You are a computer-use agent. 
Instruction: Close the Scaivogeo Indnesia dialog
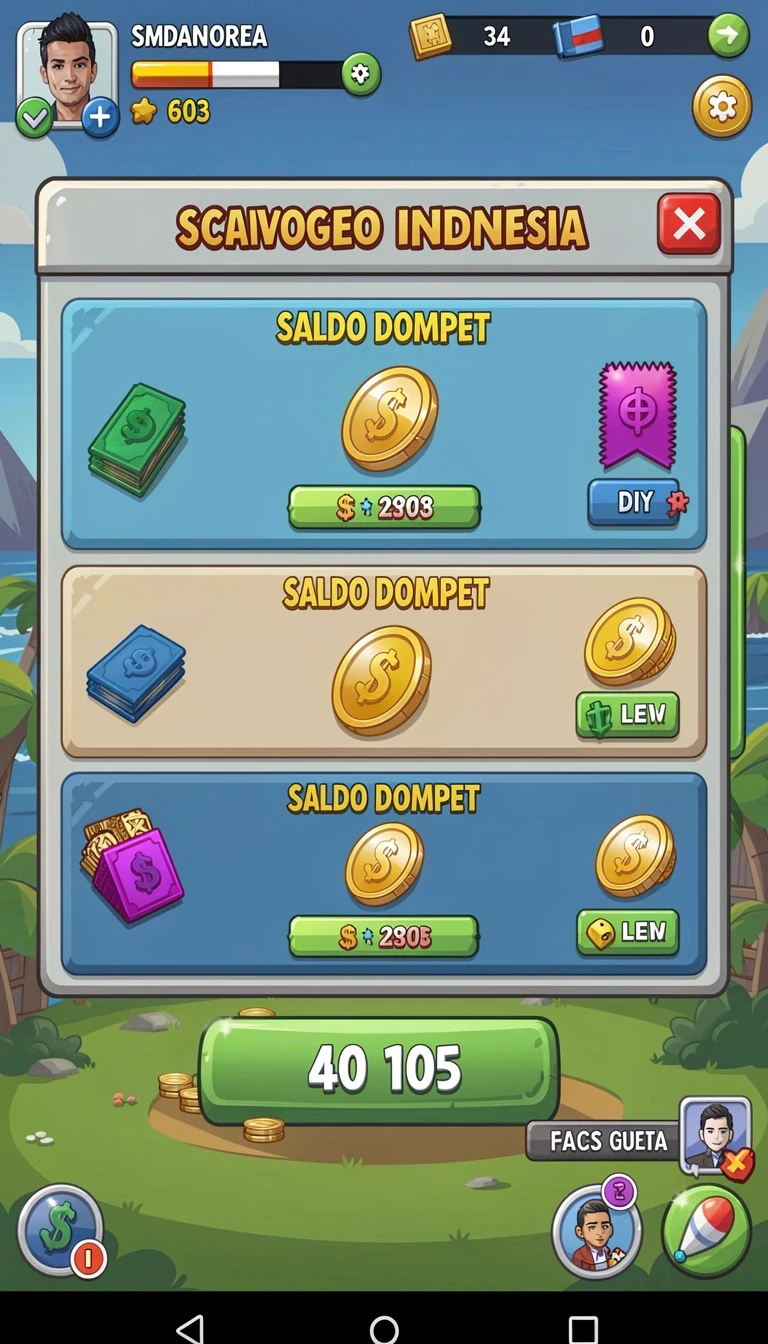click(689, 224)
